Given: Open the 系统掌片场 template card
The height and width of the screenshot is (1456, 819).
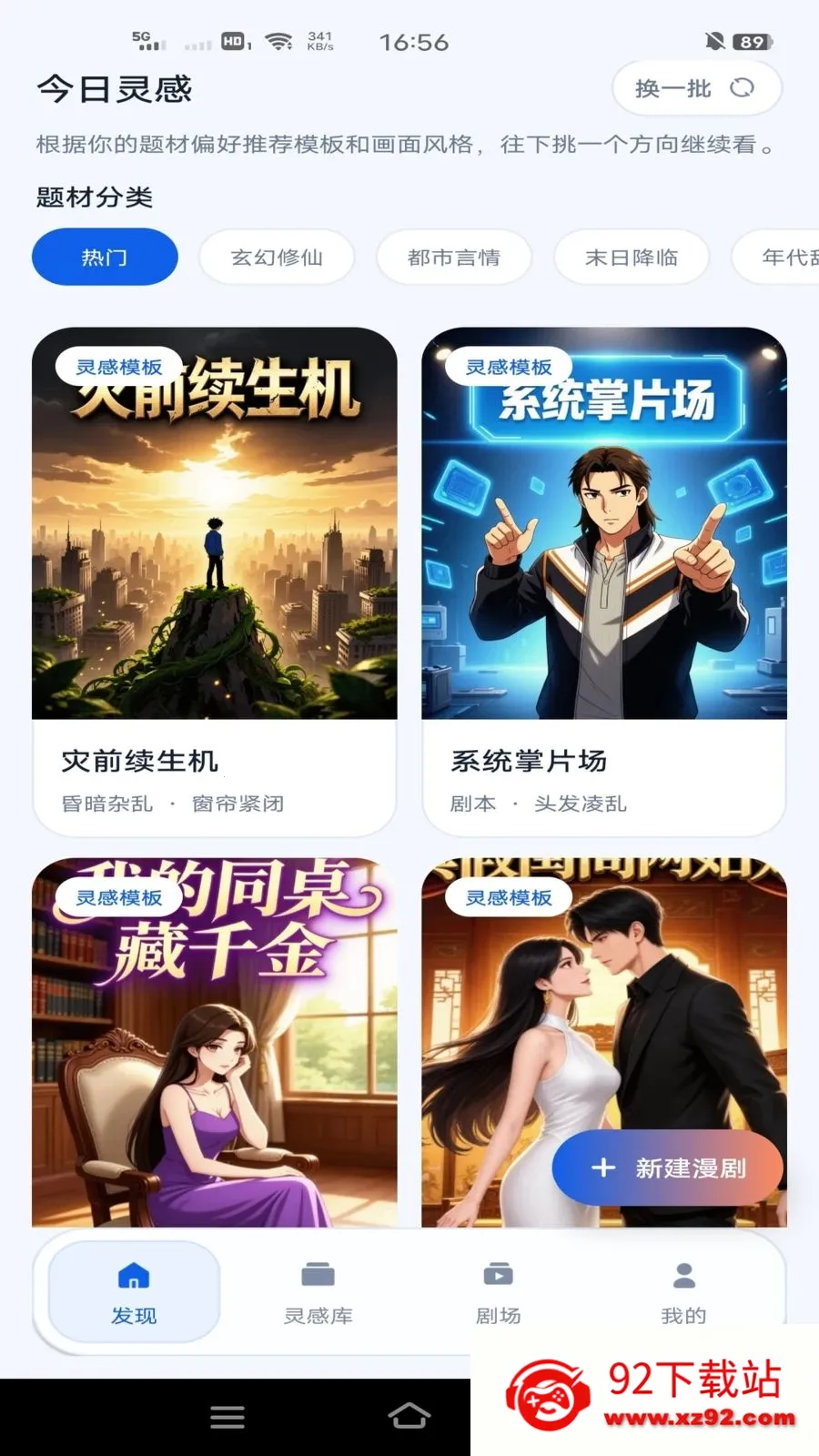Looking at the screenshot, I should coord(604,581).
